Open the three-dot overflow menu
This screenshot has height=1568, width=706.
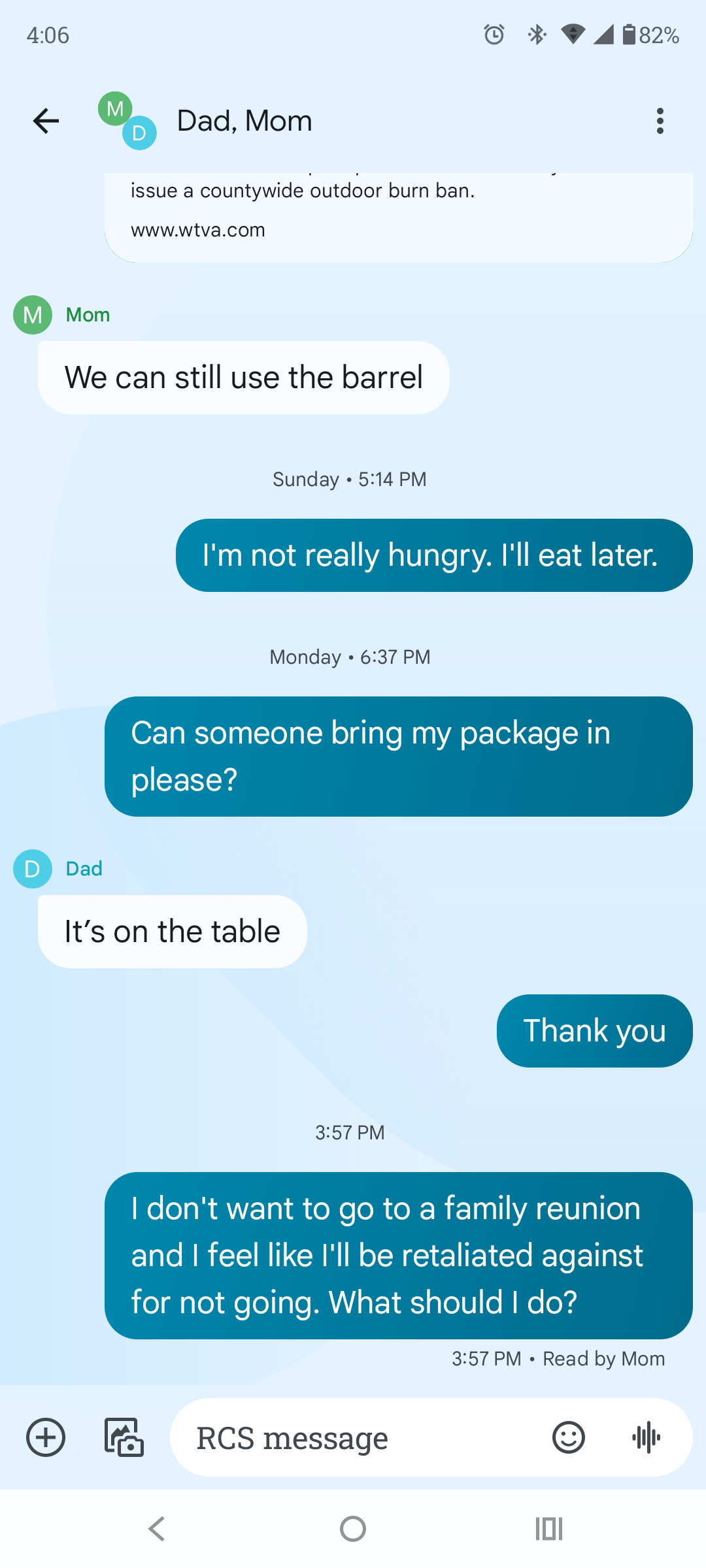pos(660,121)
